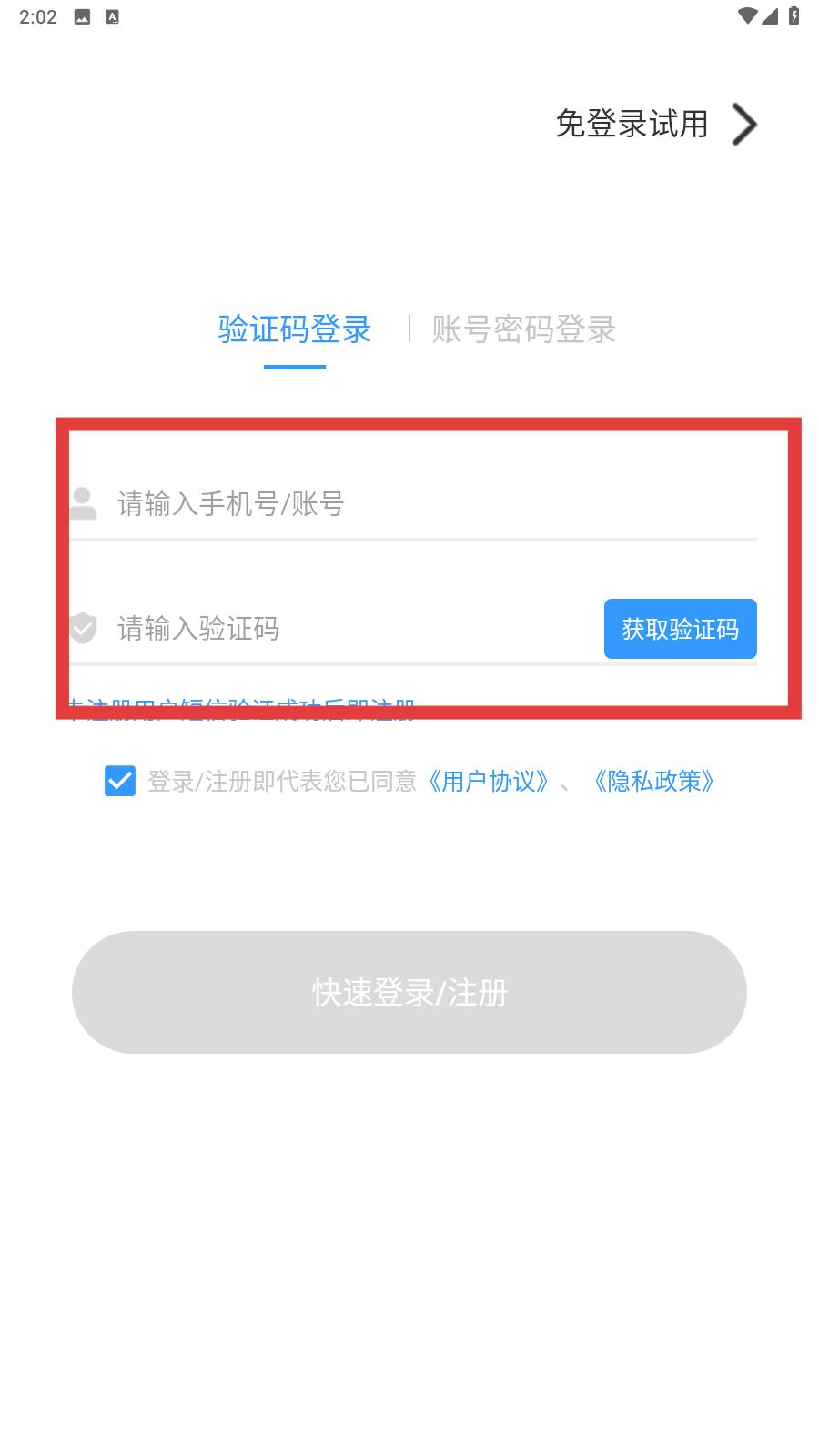The height and width of the screenshot is (1456, 819).
Task: Tap the 快速登录/注册 button
Action: [x=409, y=992]
